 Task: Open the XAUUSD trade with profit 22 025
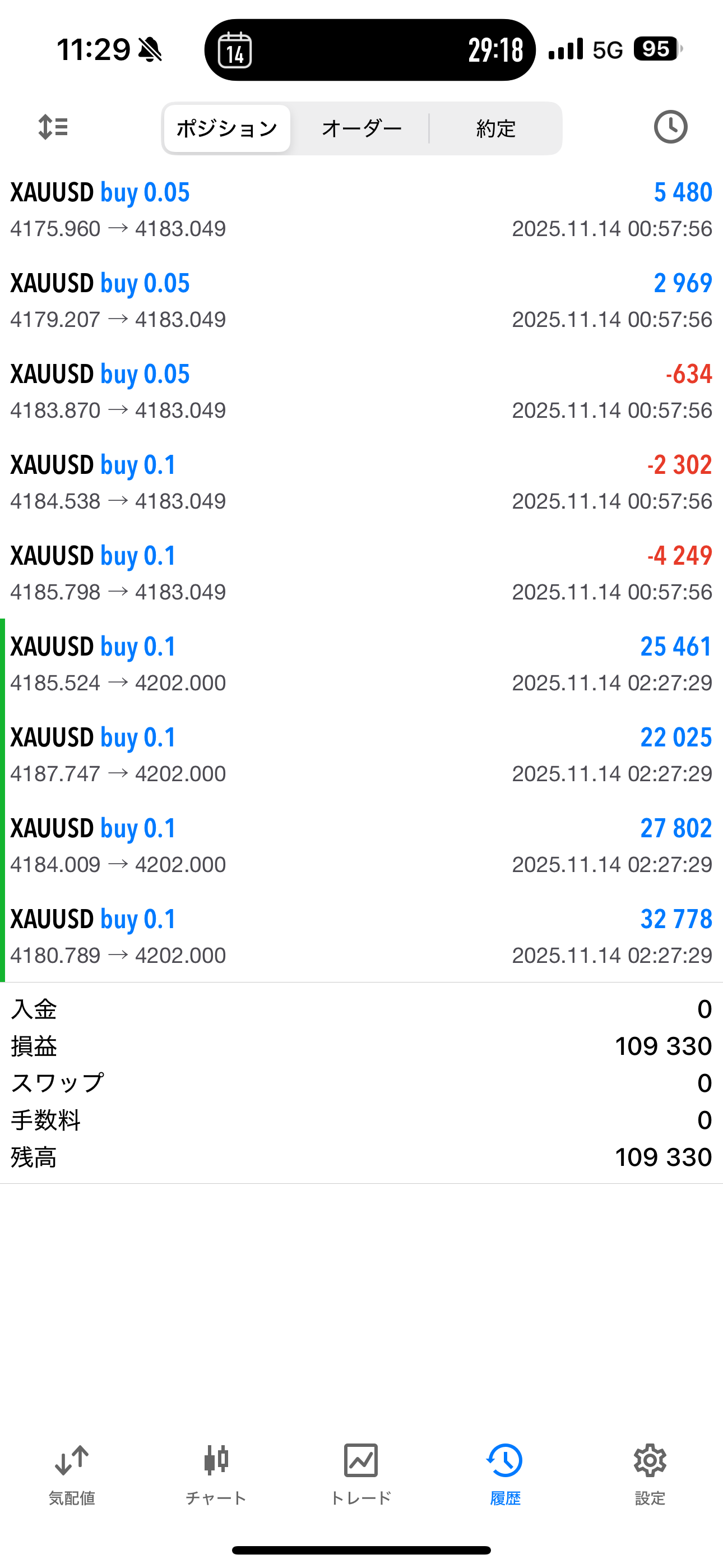tap(361, 755)
